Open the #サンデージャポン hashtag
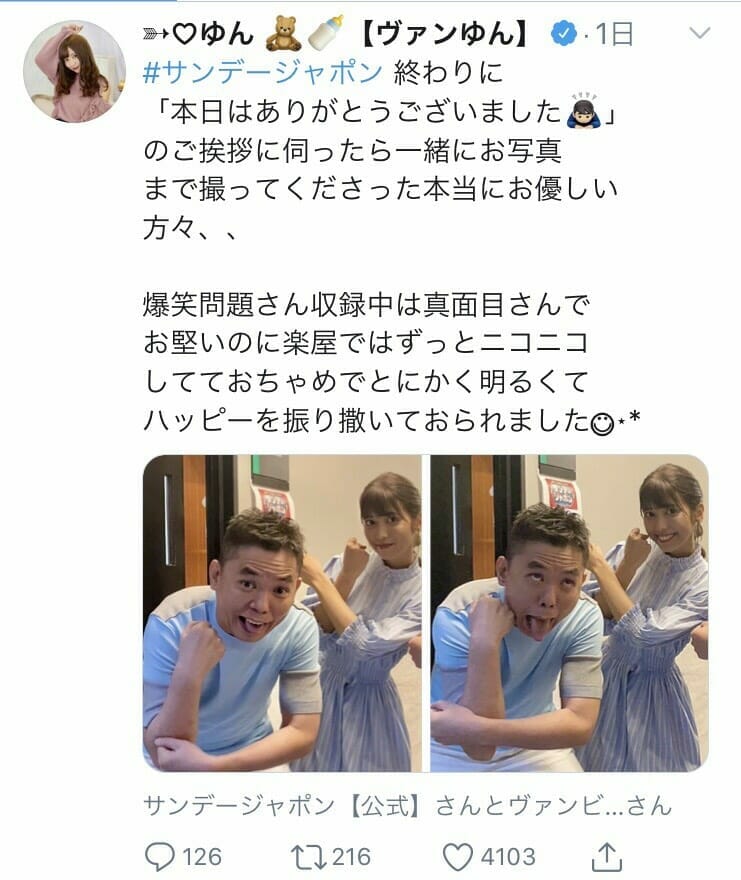Viewport: 741px width, 880px height. point(263,74)
